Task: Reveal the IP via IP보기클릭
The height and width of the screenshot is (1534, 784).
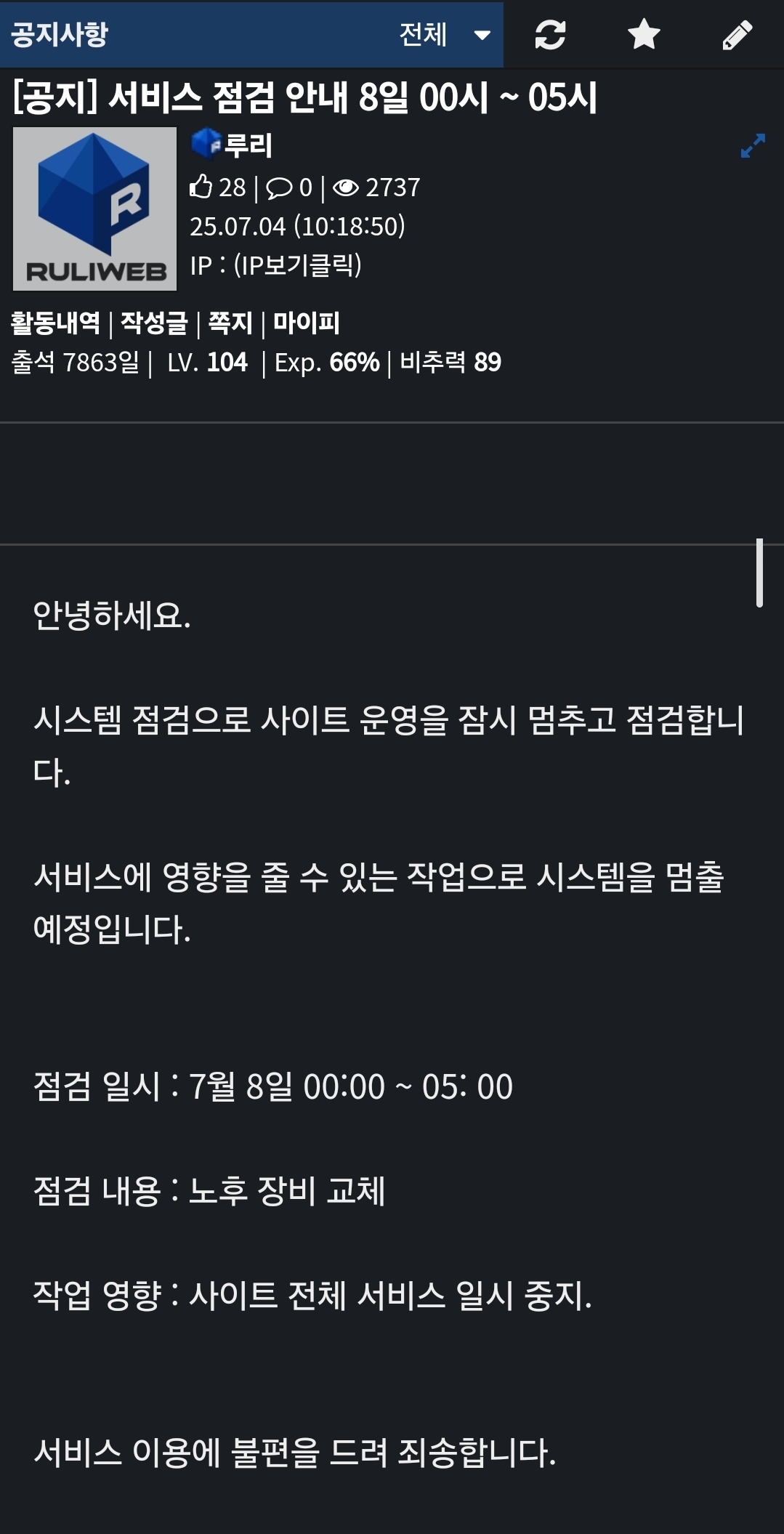Action: (298, 265)
